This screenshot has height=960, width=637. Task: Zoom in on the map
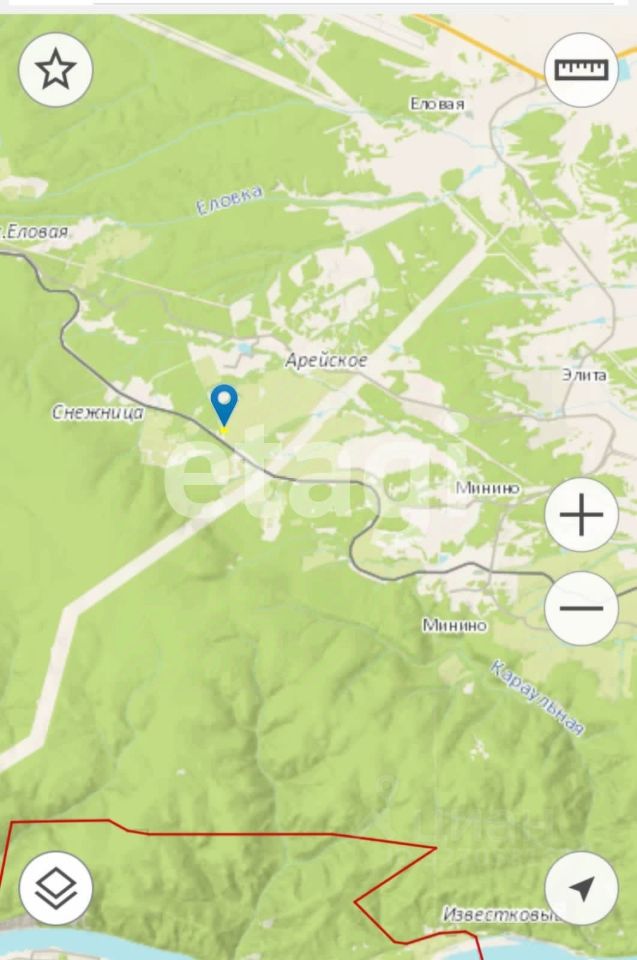pyautogui.click(x=581, y=515)
